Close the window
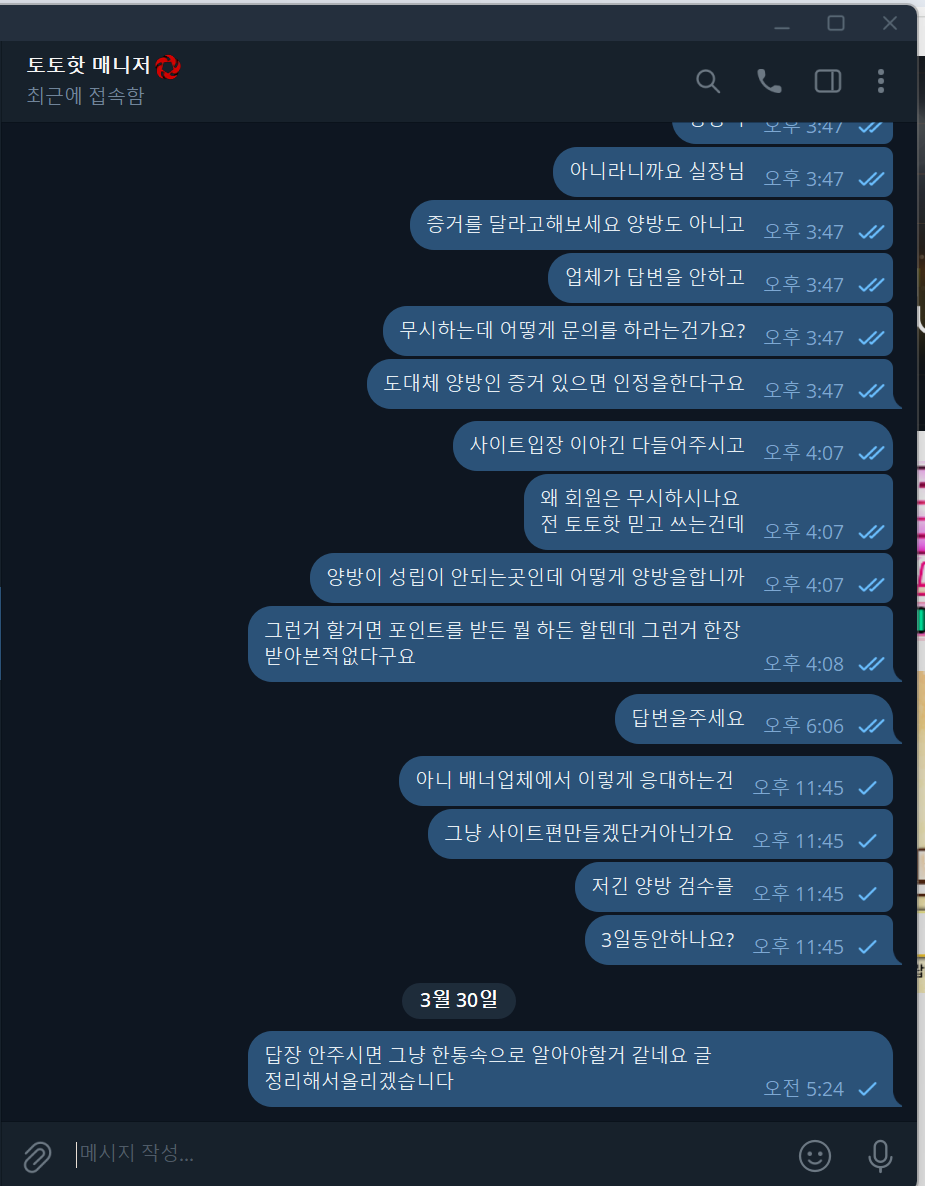The width and height of the screenshot is (925, 1186). pyautogui.click(x=889, y=23)
